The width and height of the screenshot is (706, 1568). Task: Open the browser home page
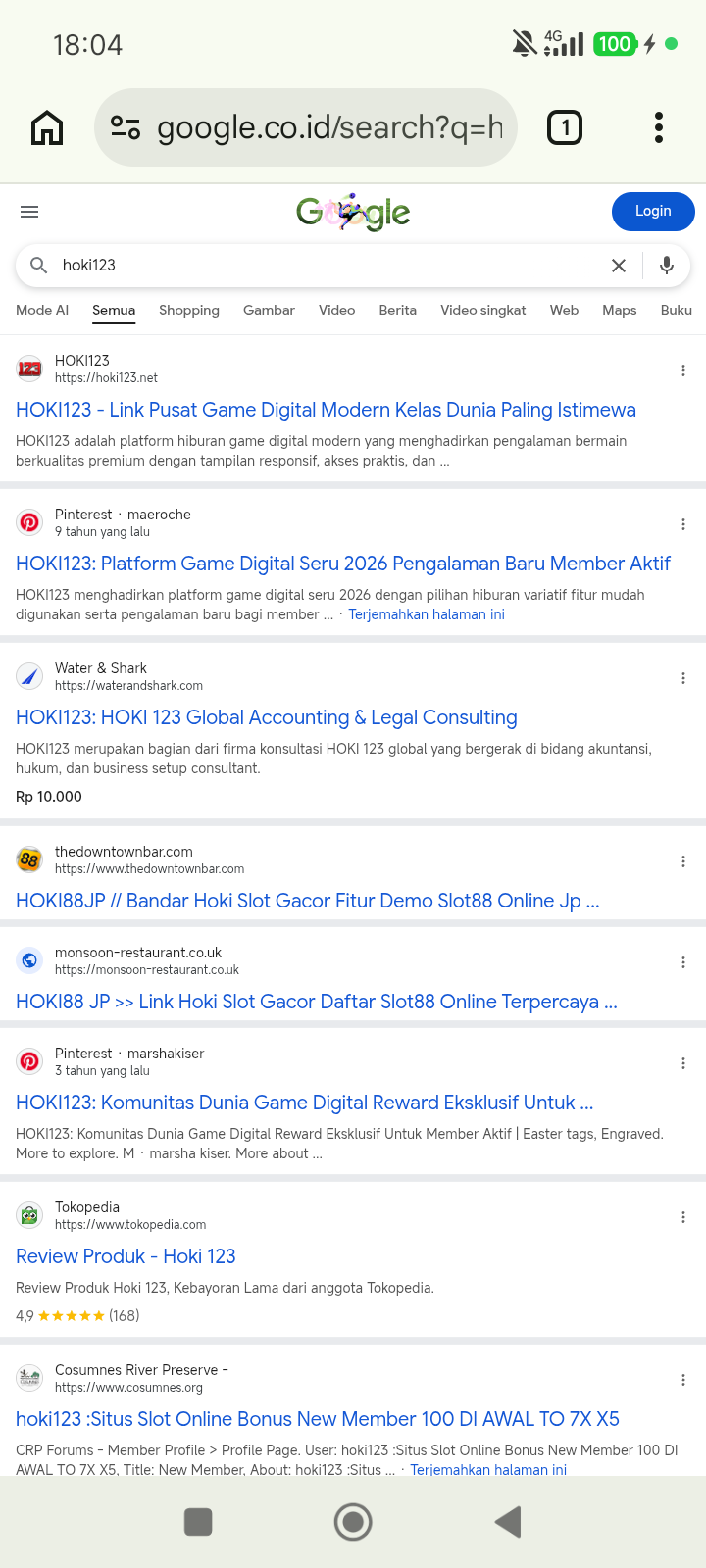[47, 127]
